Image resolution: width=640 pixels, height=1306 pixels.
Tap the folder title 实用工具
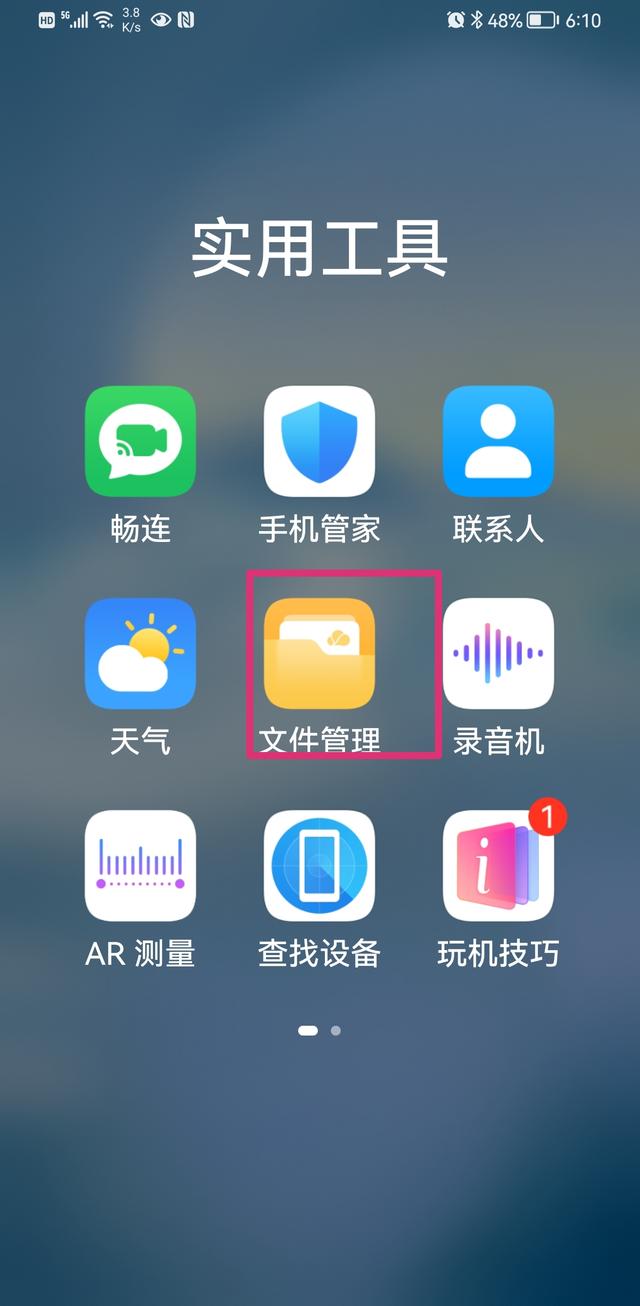click(319, 249)
